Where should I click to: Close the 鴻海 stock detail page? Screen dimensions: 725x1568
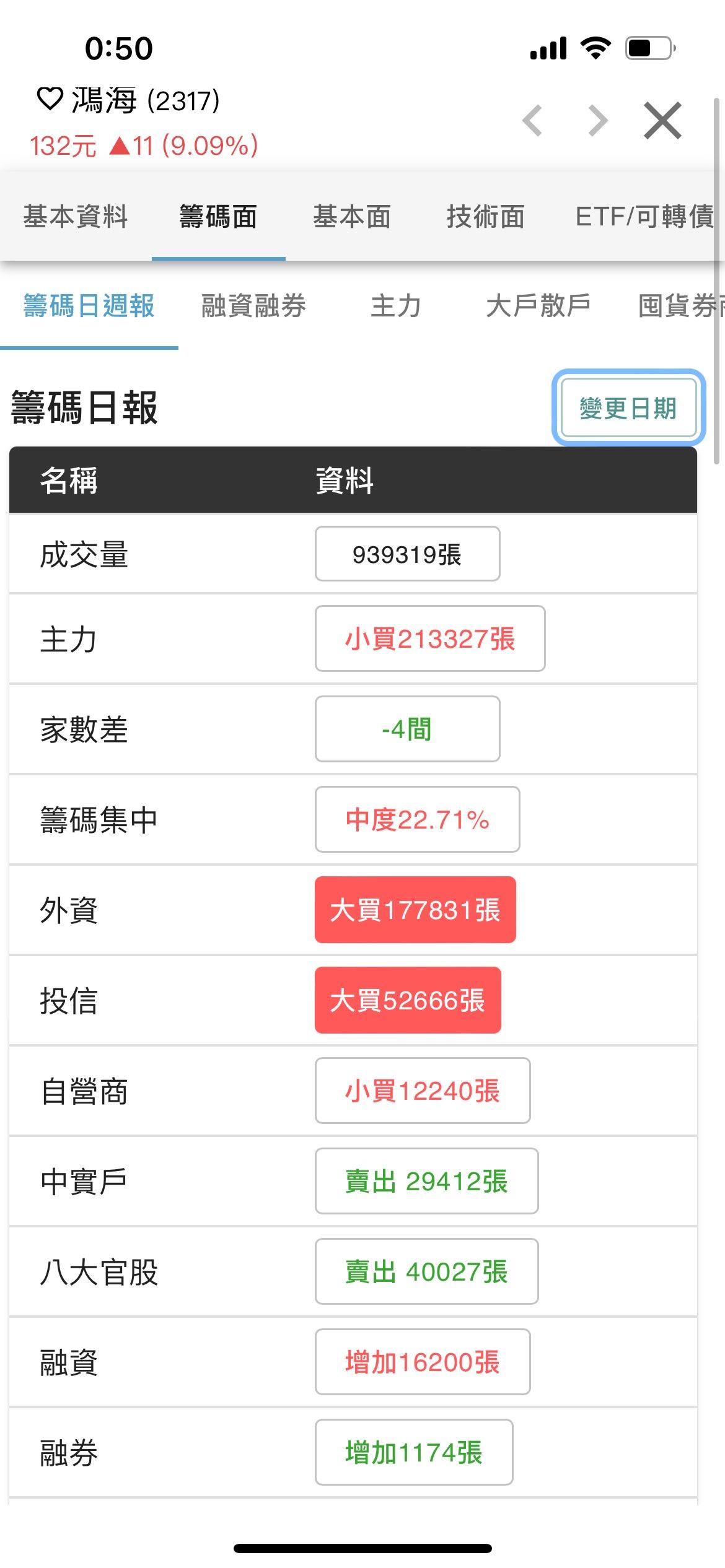tap(662, 120)
